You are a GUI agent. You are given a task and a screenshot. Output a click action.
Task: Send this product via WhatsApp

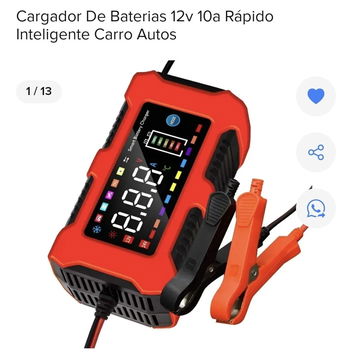pyautogui.click(x=316, y=208)
